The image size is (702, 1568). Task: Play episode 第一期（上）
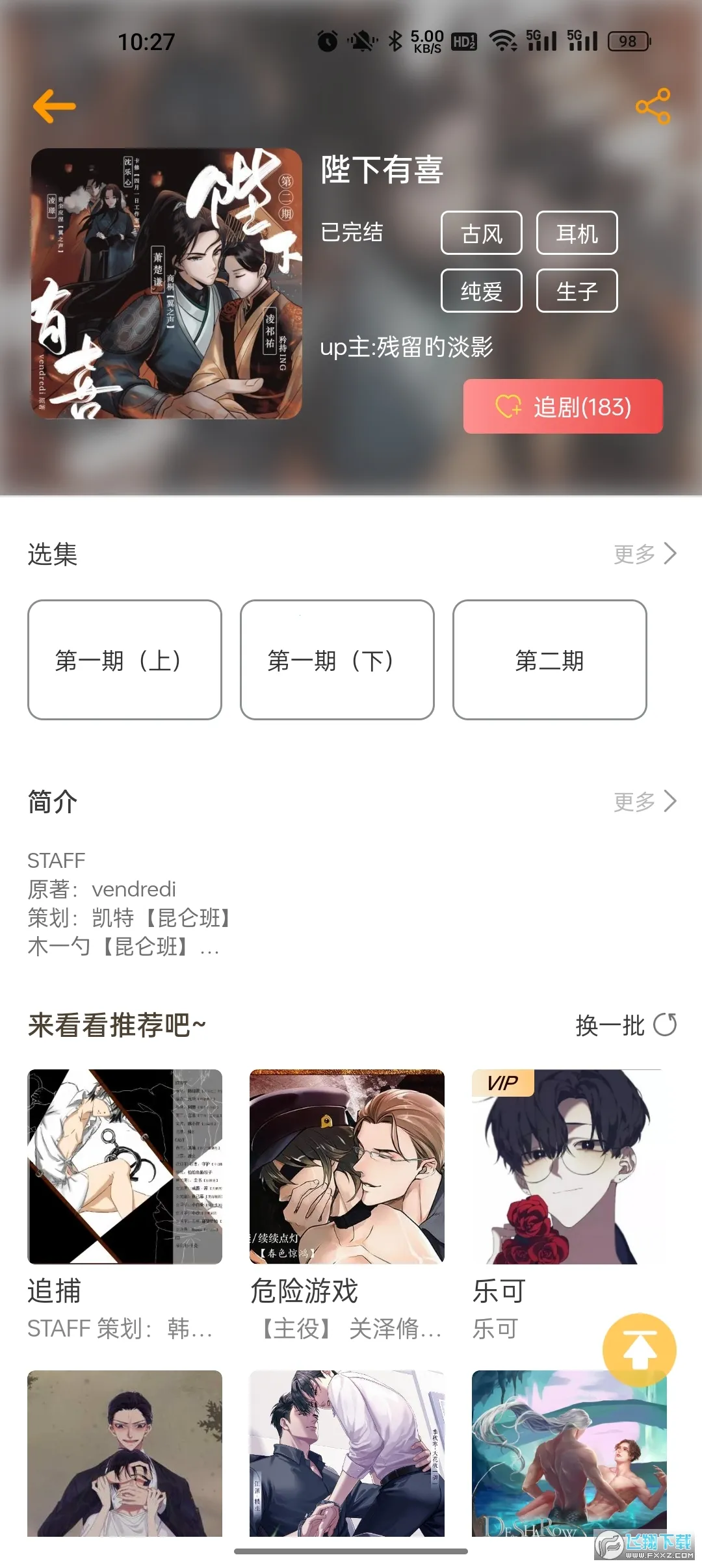coord(125,660)
